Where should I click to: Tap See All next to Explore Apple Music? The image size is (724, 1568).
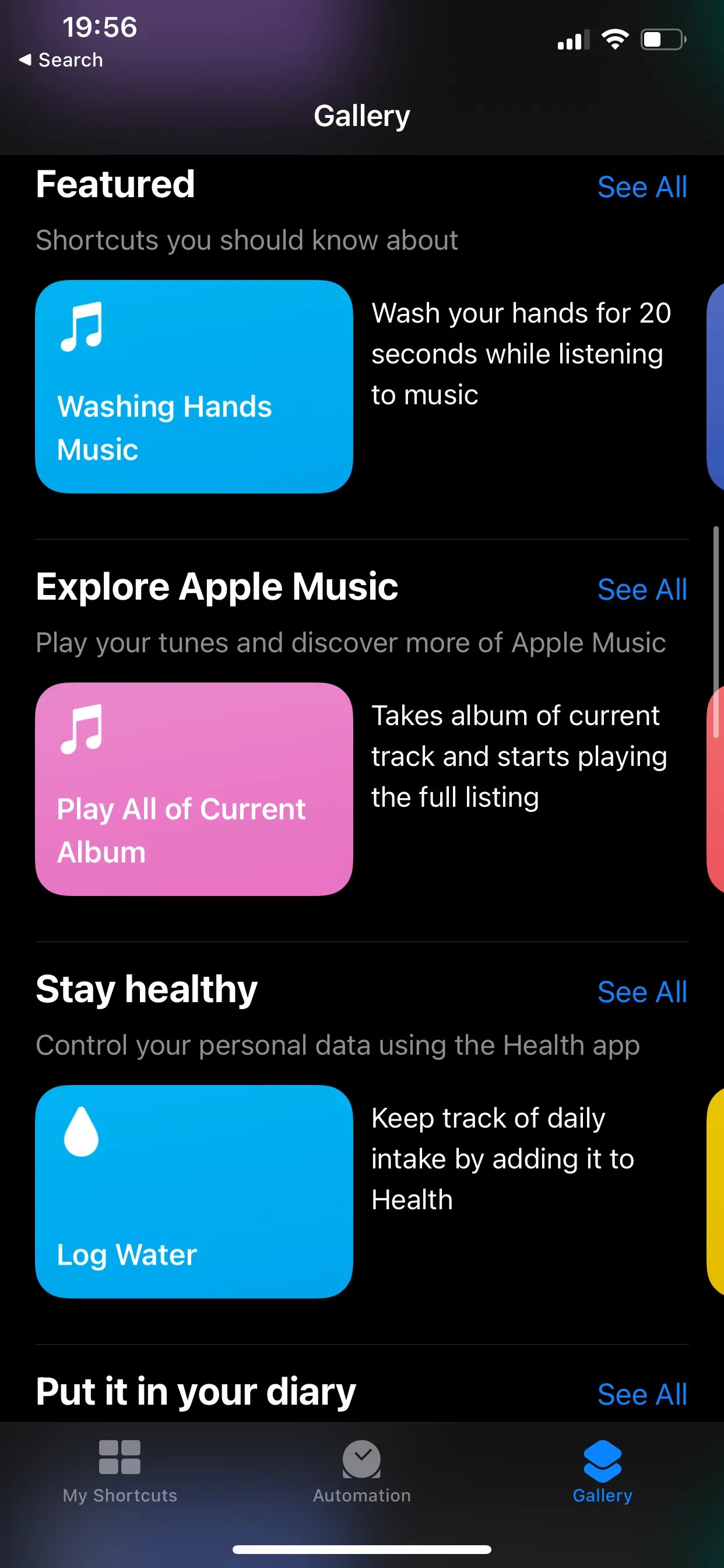pos(642,589)
